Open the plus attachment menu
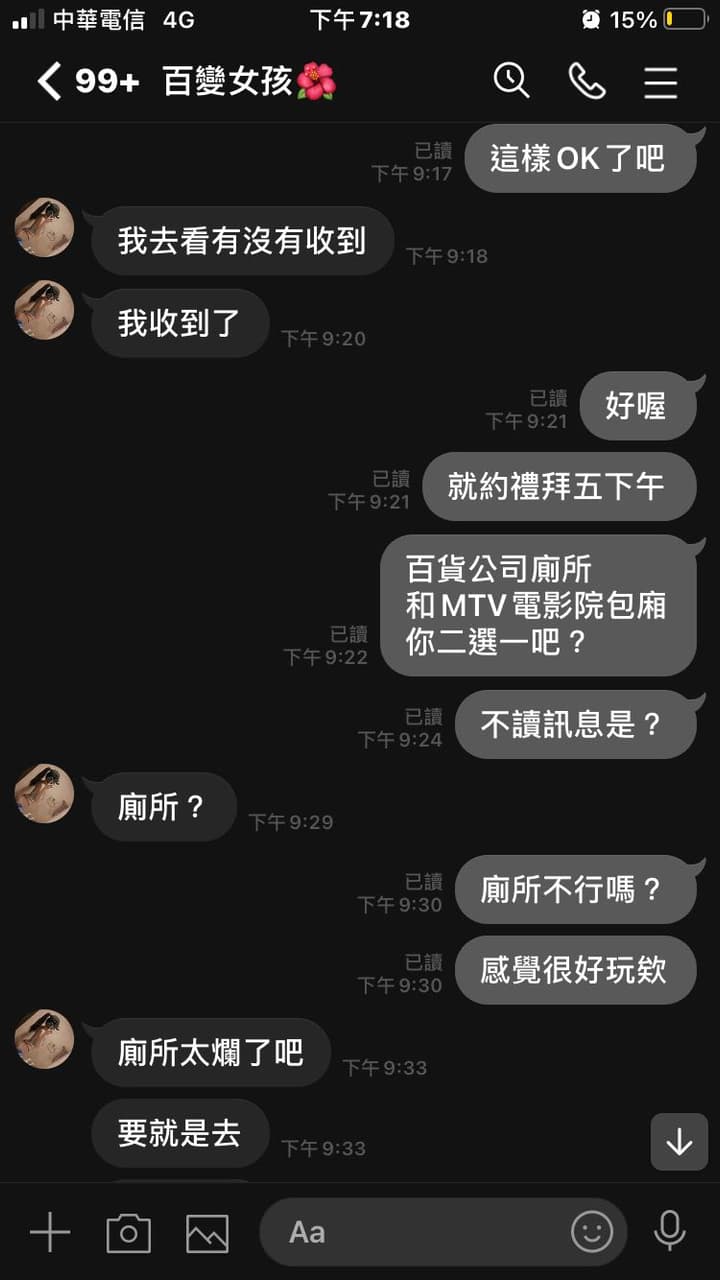The width and height of the screenshot is (720, 1280). point(50,1232)
